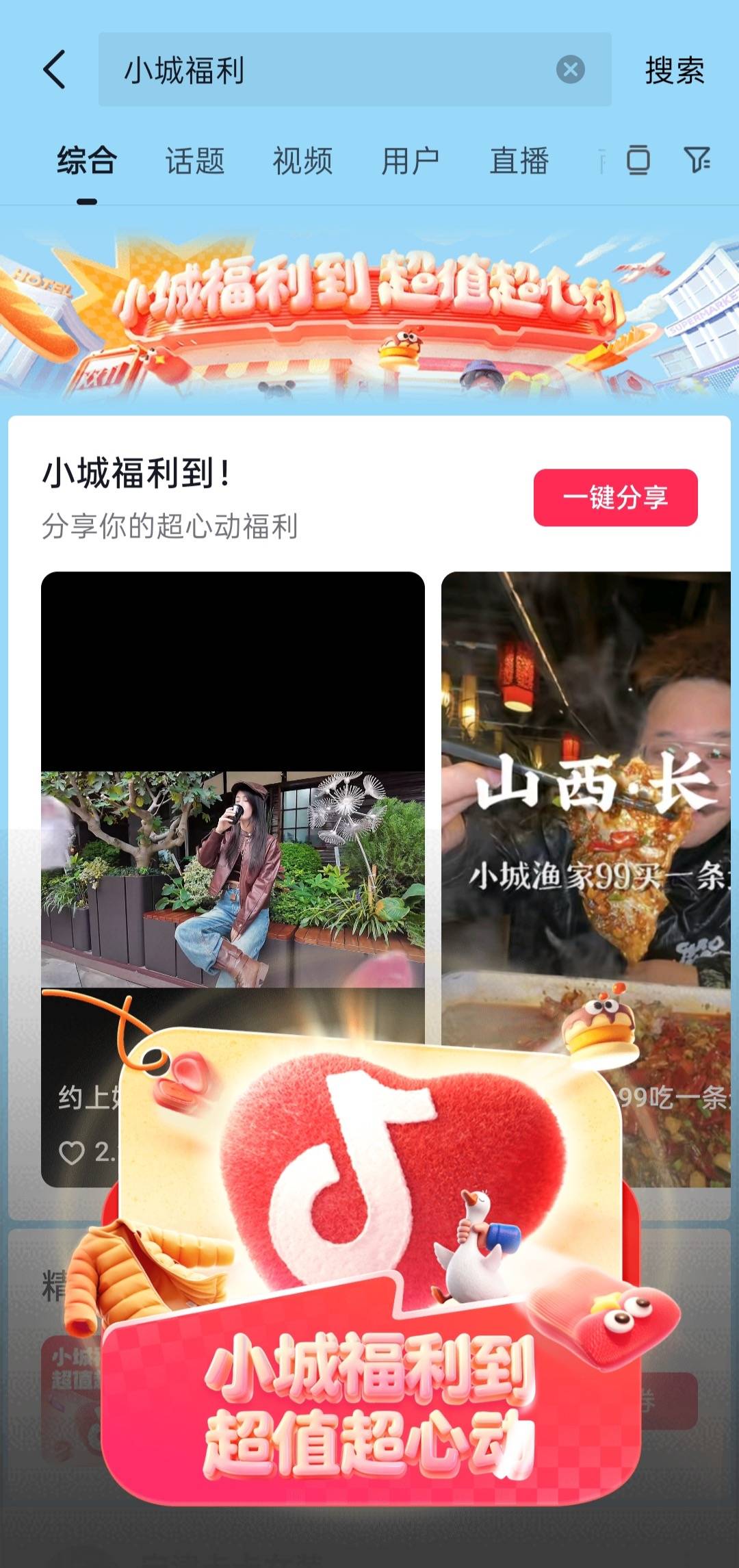This screenshot has width=739, height=1568.
Task: Clear the search text
Action: (570, 70)
